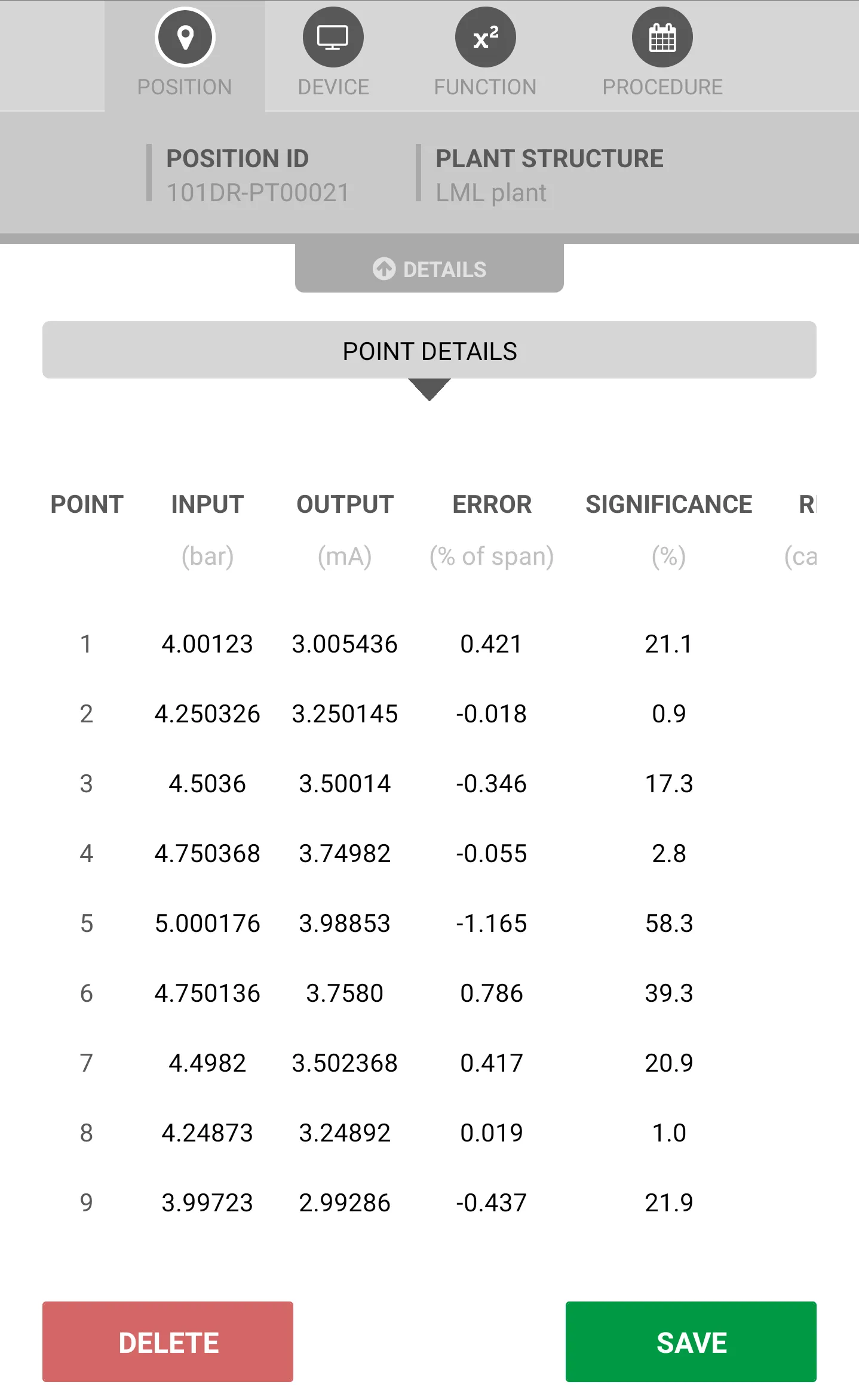Collapse the DETAILS panel
This screenshot has width=859, height=1400.
pyautogui.click(x=428, y=269)
